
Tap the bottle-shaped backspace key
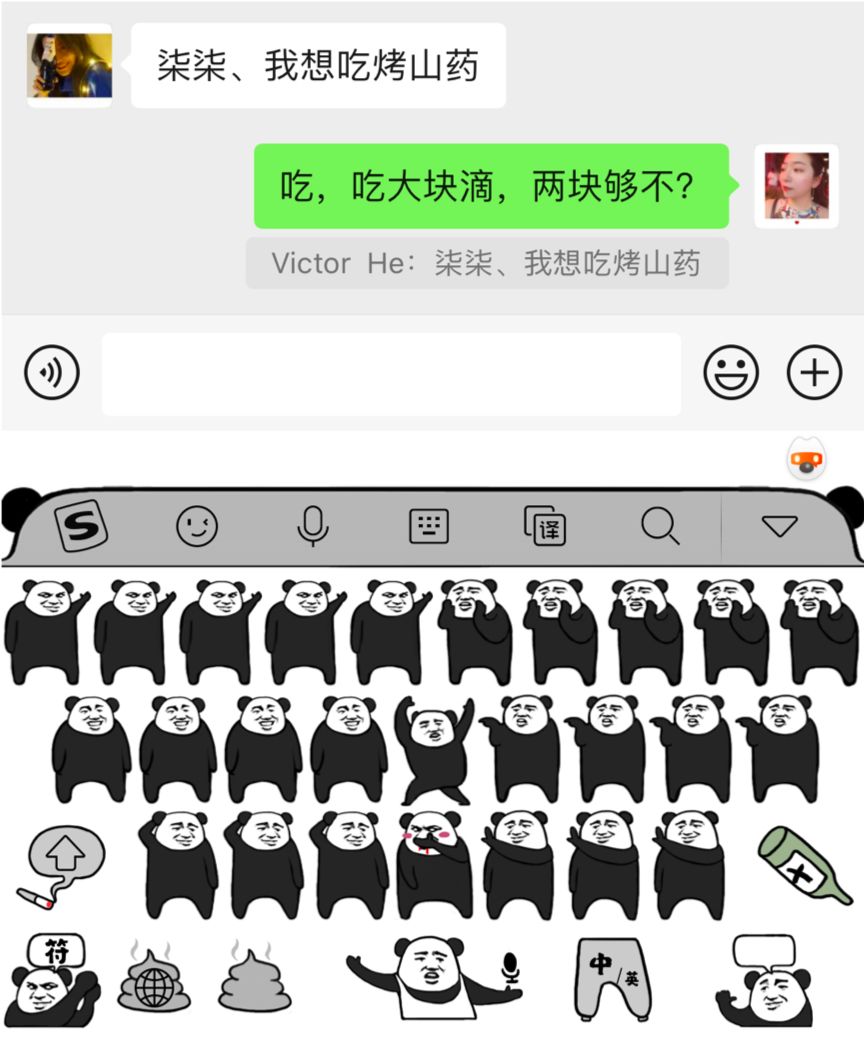(x=802, y=863)
